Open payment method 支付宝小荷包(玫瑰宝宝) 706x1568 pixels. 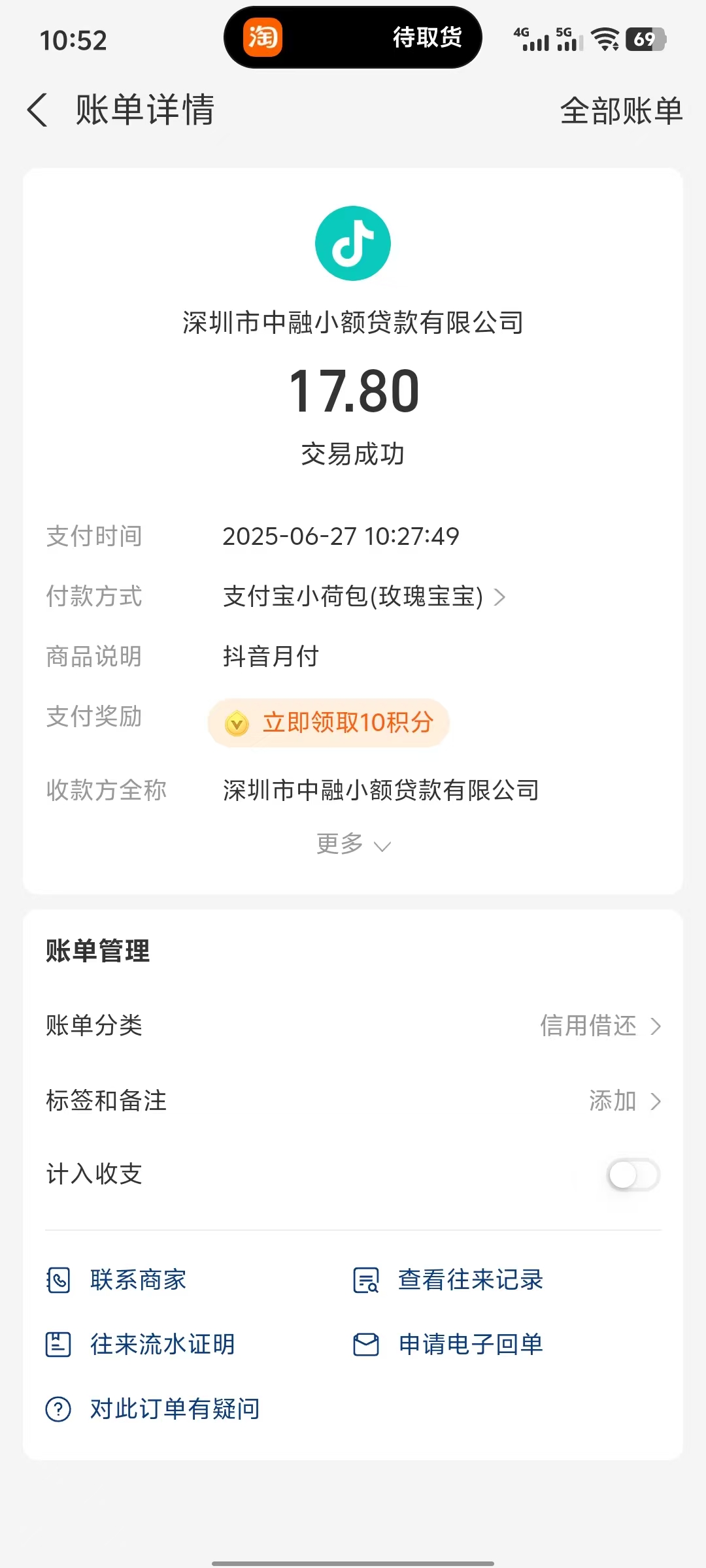pyautogui.click(x=363, y=596)
